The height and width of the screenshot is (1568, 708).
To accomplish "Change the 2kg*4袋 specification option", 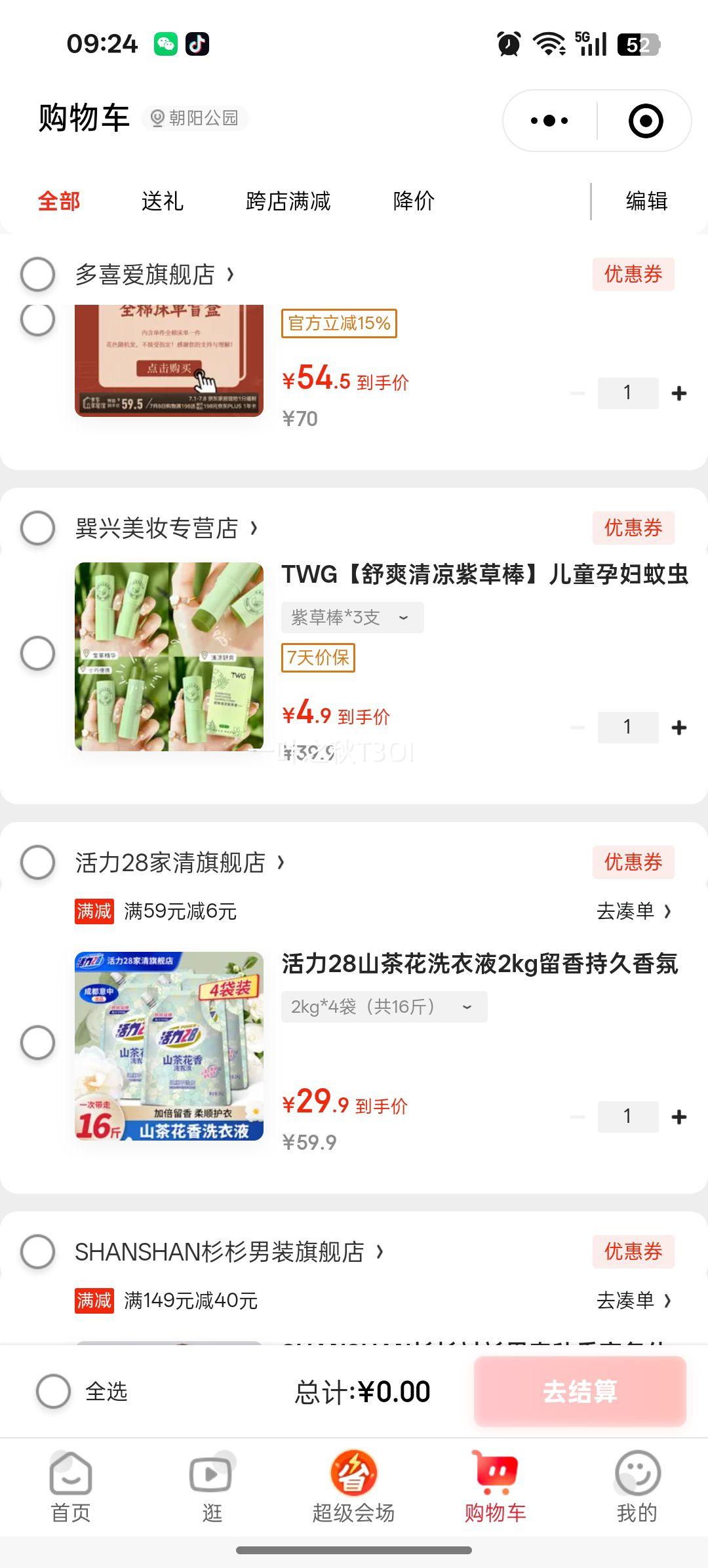I will pyautogui.click(x=383, y=1007).
